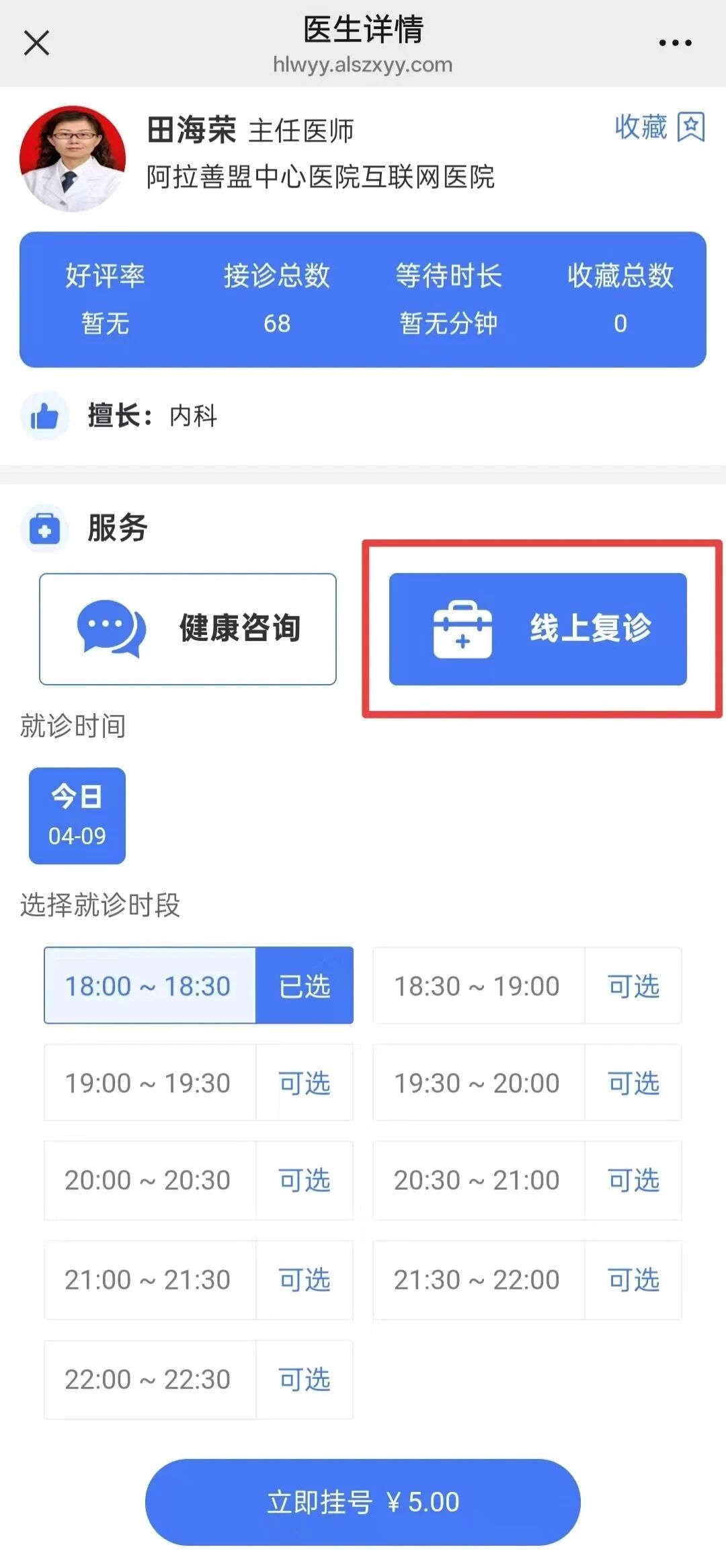Pick the 20:00 ~ 20:30 time slot
The image size is (726, 1568).
tap(198, 1180)
